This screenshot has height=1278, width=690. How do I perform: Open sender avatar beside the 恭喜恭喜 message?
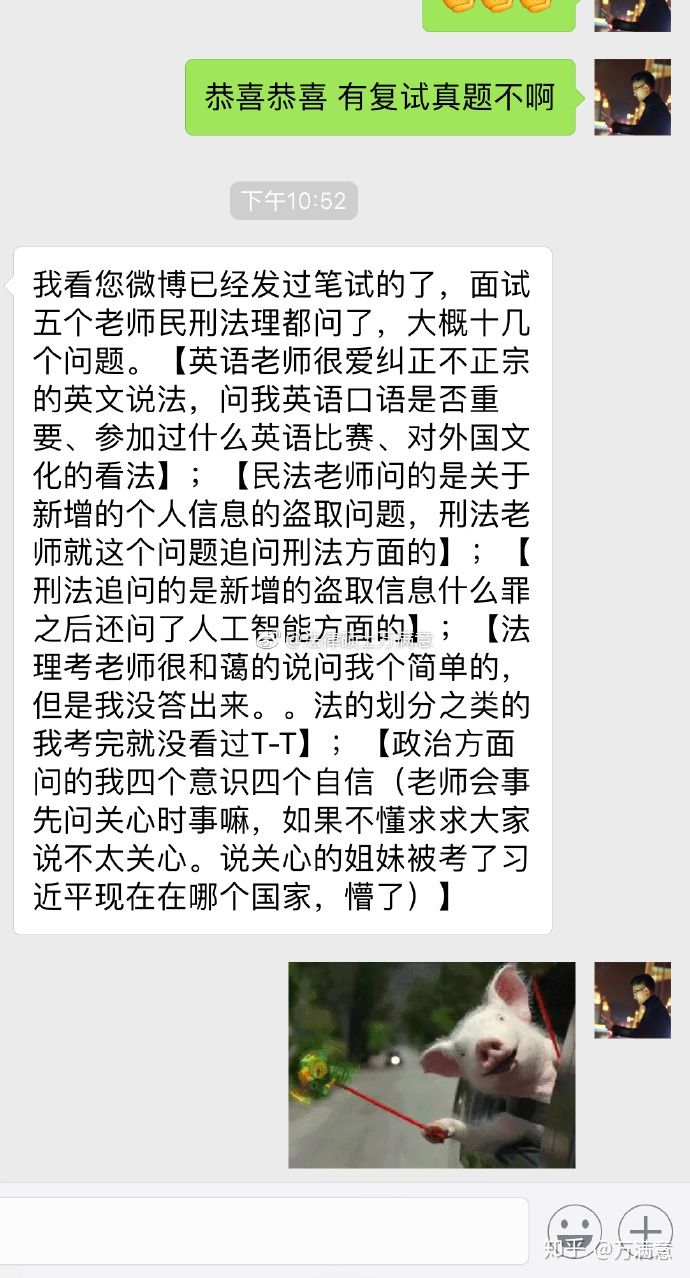click(632, 97)
